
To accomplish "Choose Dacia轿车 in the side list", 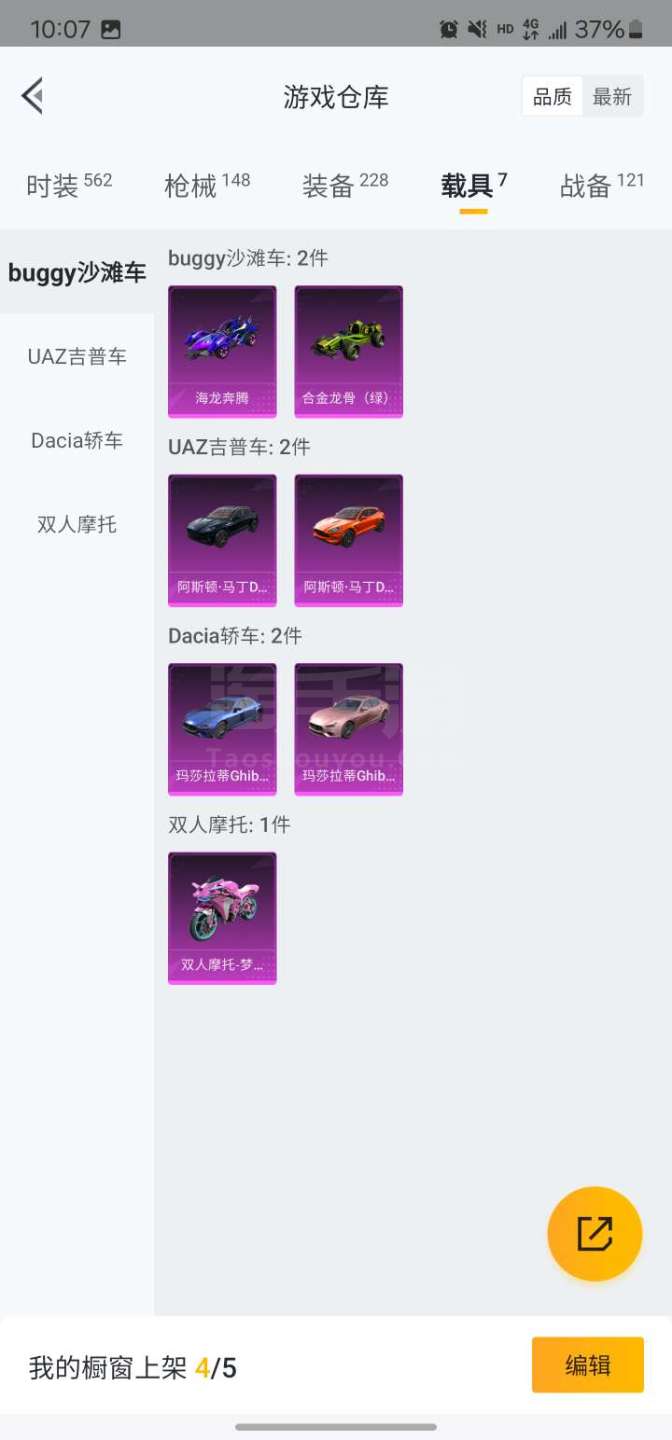I will (x=77, y=440).
